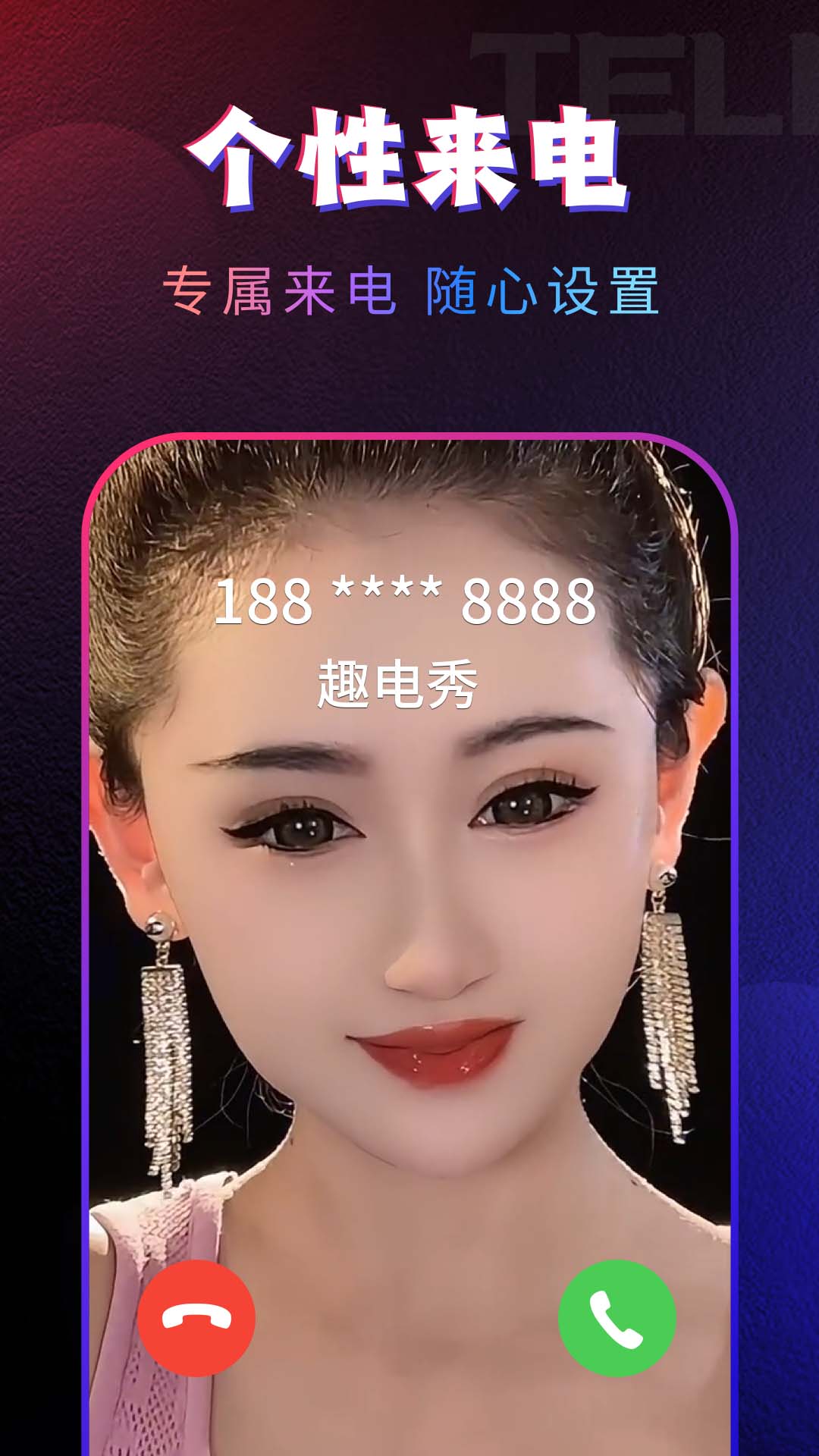Click the 专属来电 随心设置 tagline text
819x1456 pixels.
[409, 292]
